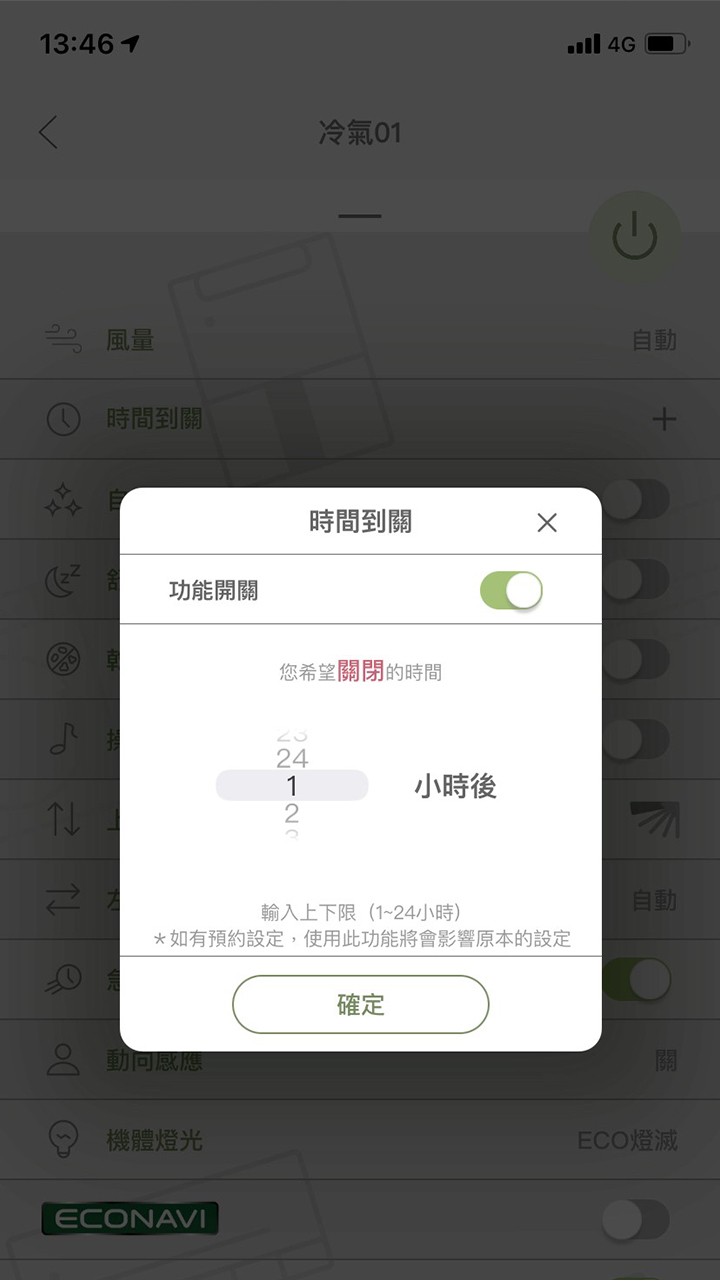Tap the power button at top right
The width and height of the screenshot is (720, 1280).
pyautogui.click(x=636, y=234)
